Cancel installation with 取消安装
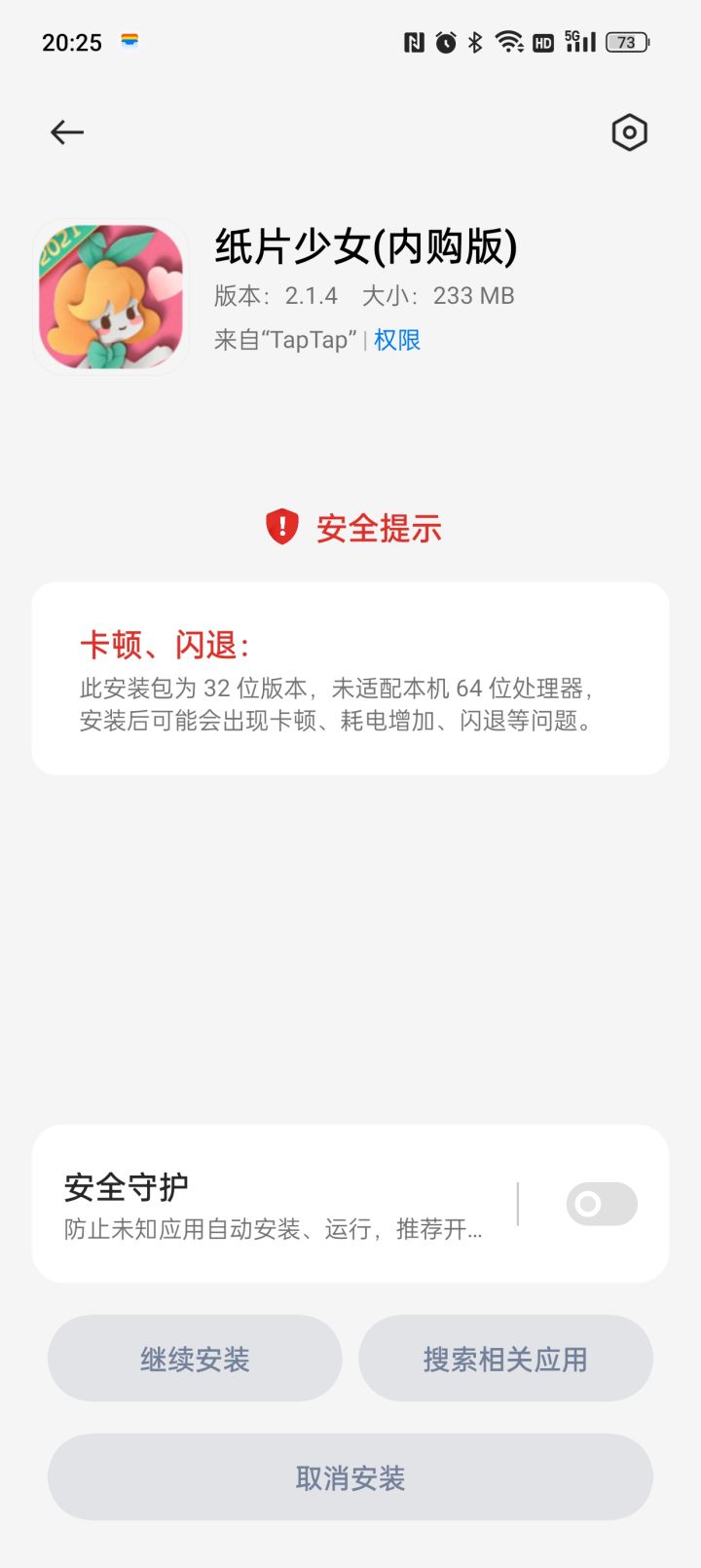Screen dimensions: 701x1568 (350, 1477)
